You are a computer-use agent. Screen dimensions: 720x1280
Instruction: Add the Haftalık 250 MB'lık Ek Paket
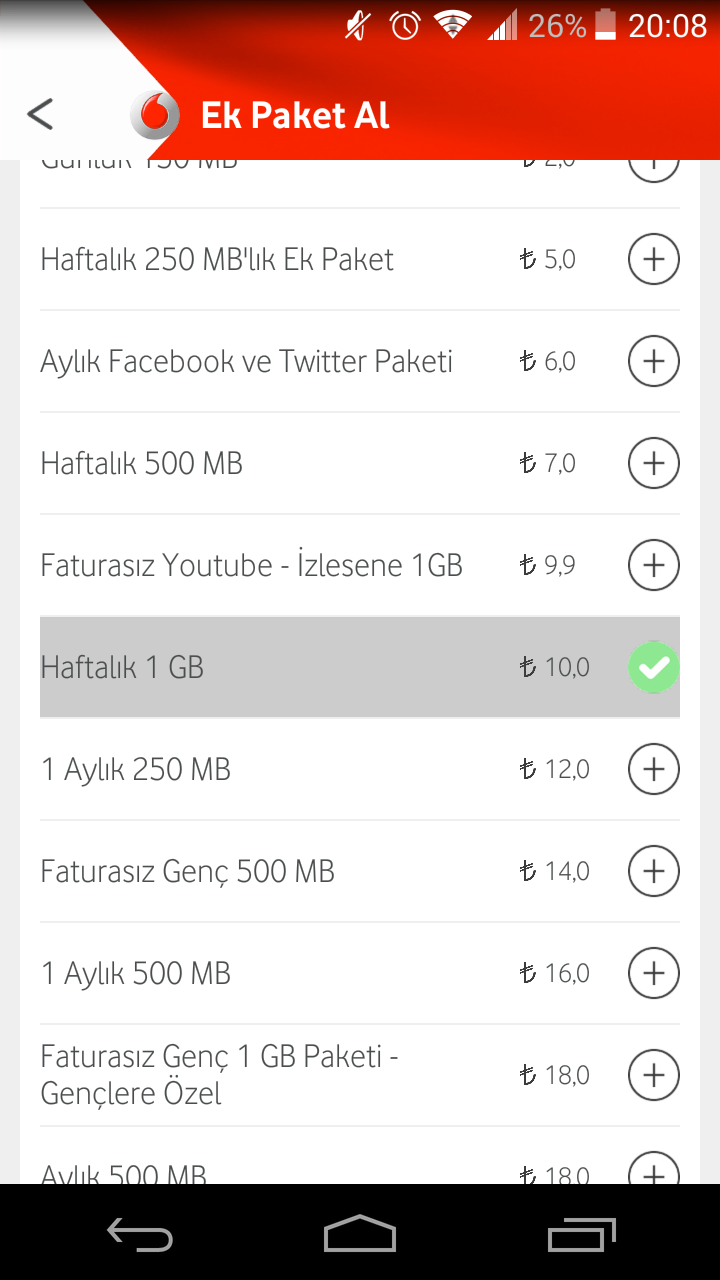(654, 259)
